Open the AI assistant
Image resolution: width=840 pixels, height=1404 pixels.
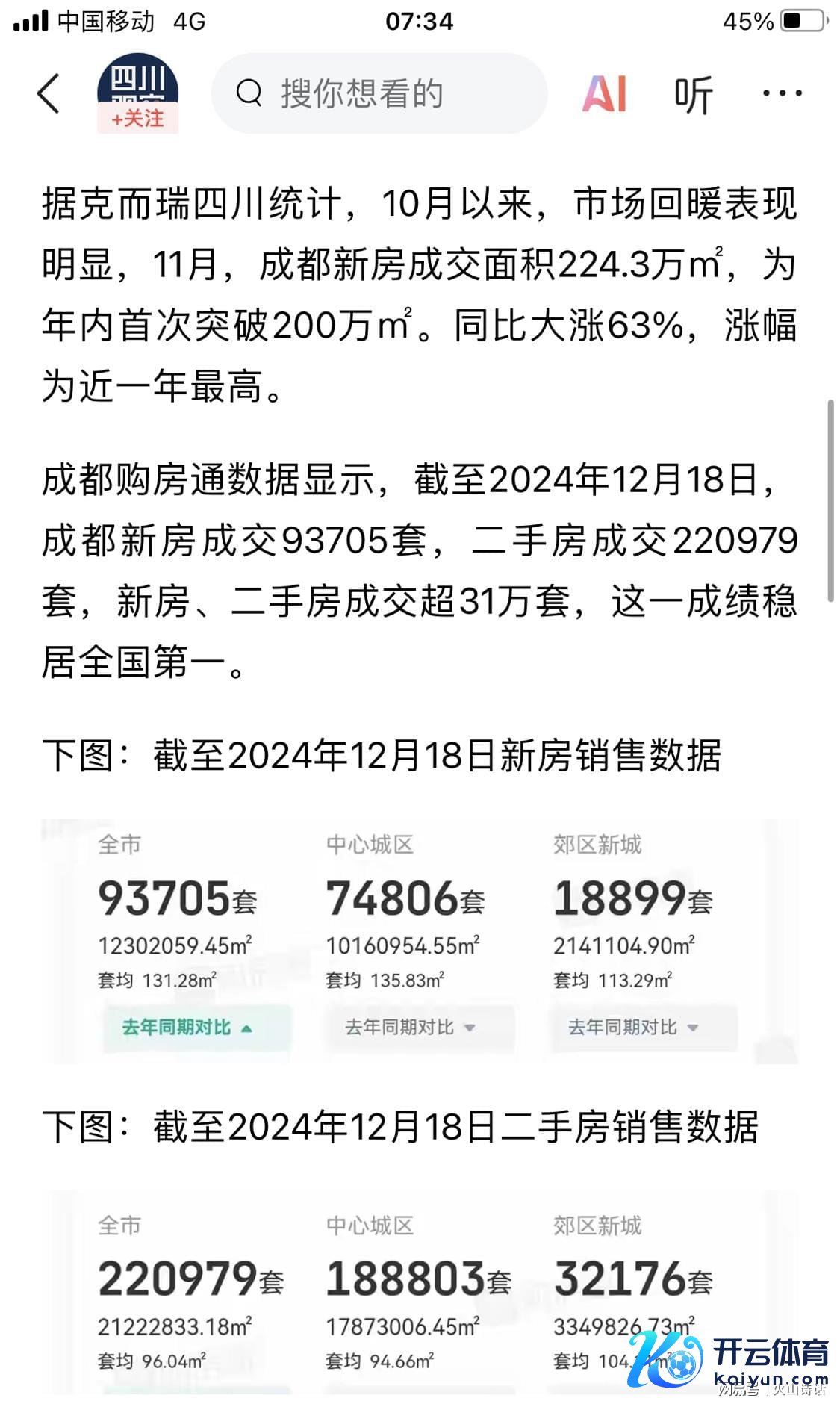(603, 94)
